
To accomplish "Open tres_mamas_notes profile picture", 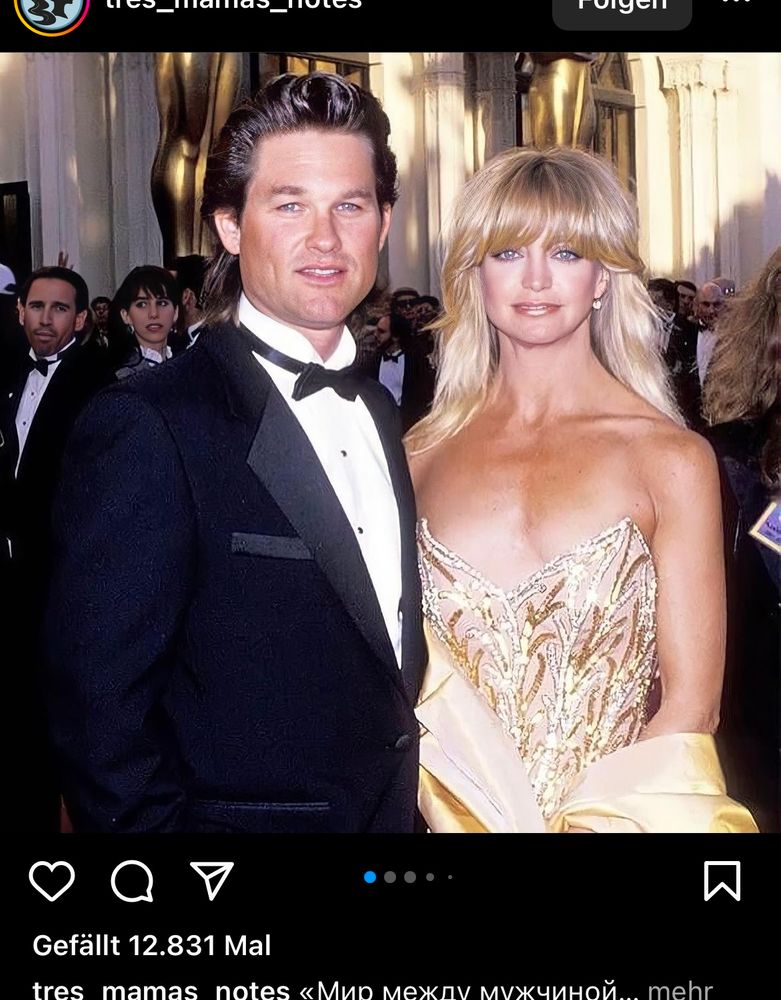I will (x=52, y=10).
